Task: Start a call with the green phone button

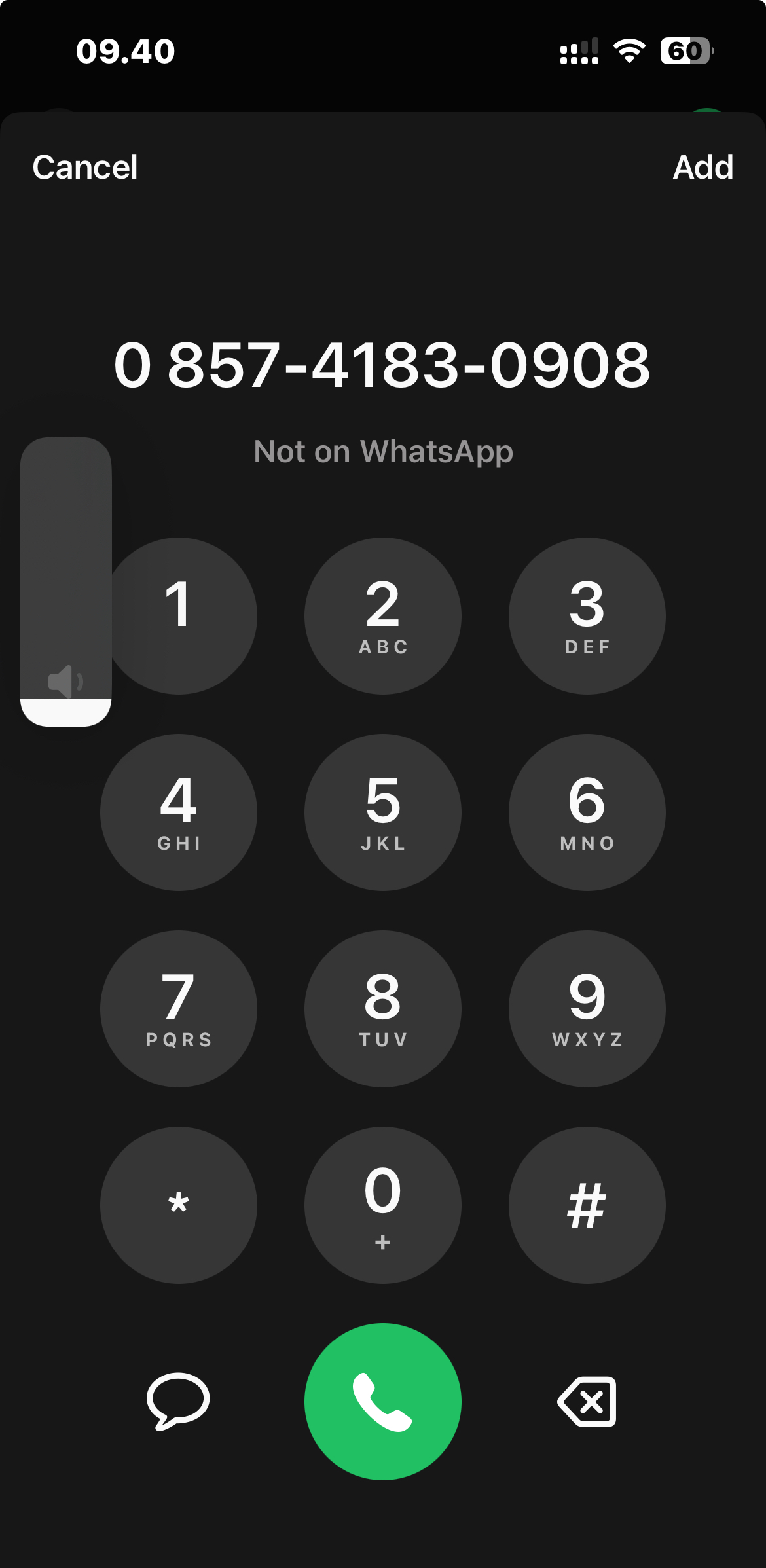Action: click(383, 1401)
